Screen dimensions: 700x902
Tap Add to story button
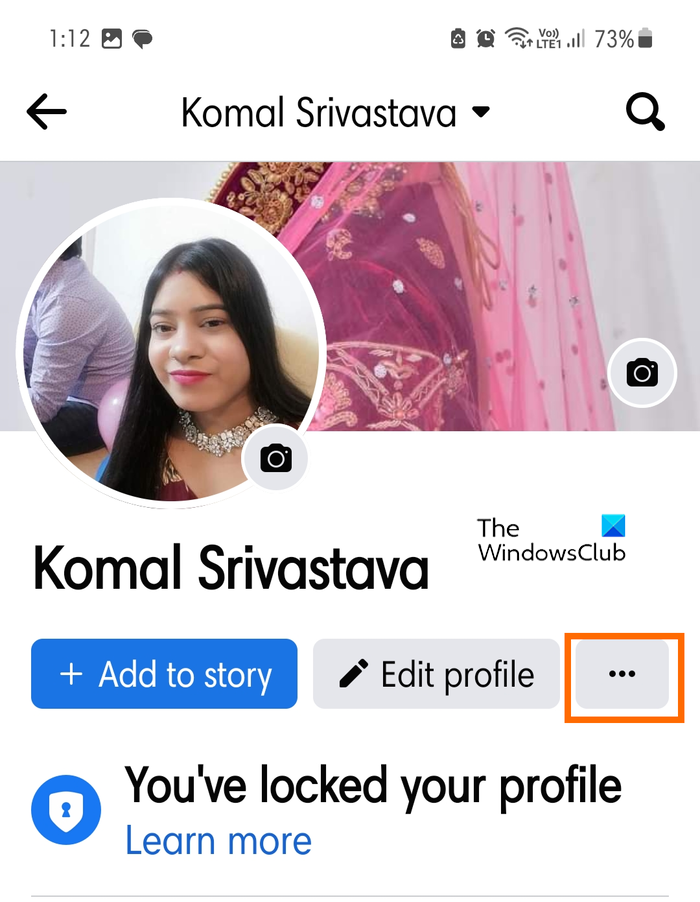[x=164, y=674]
